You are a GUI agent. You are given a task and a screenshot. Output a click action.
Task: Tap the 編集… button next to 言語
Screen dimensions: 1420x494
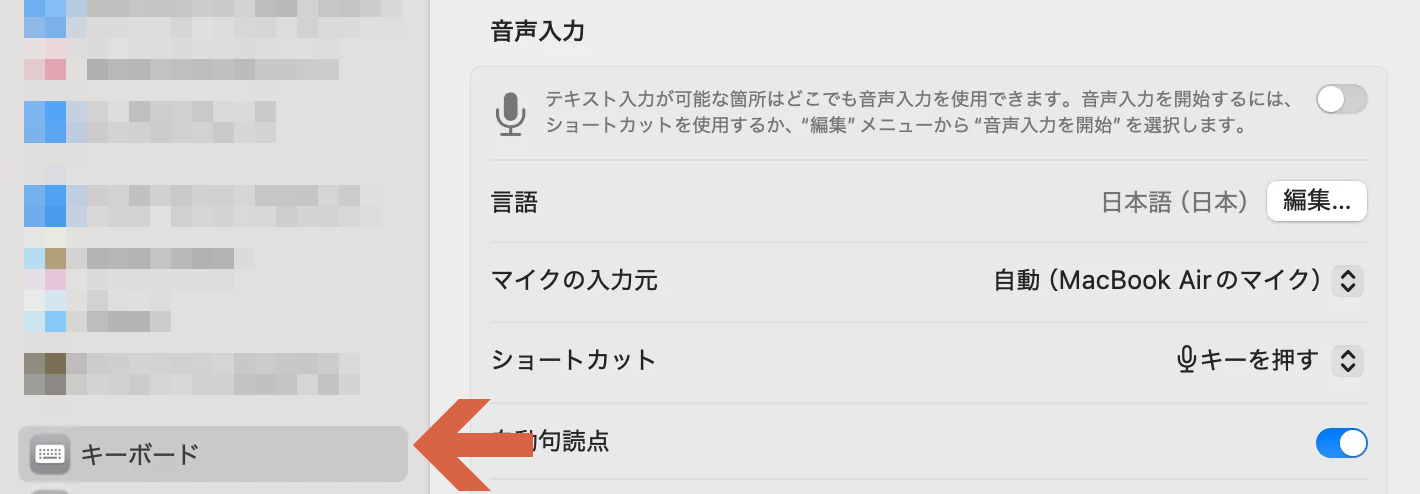pyautogui.click(x=1316, y=201)
